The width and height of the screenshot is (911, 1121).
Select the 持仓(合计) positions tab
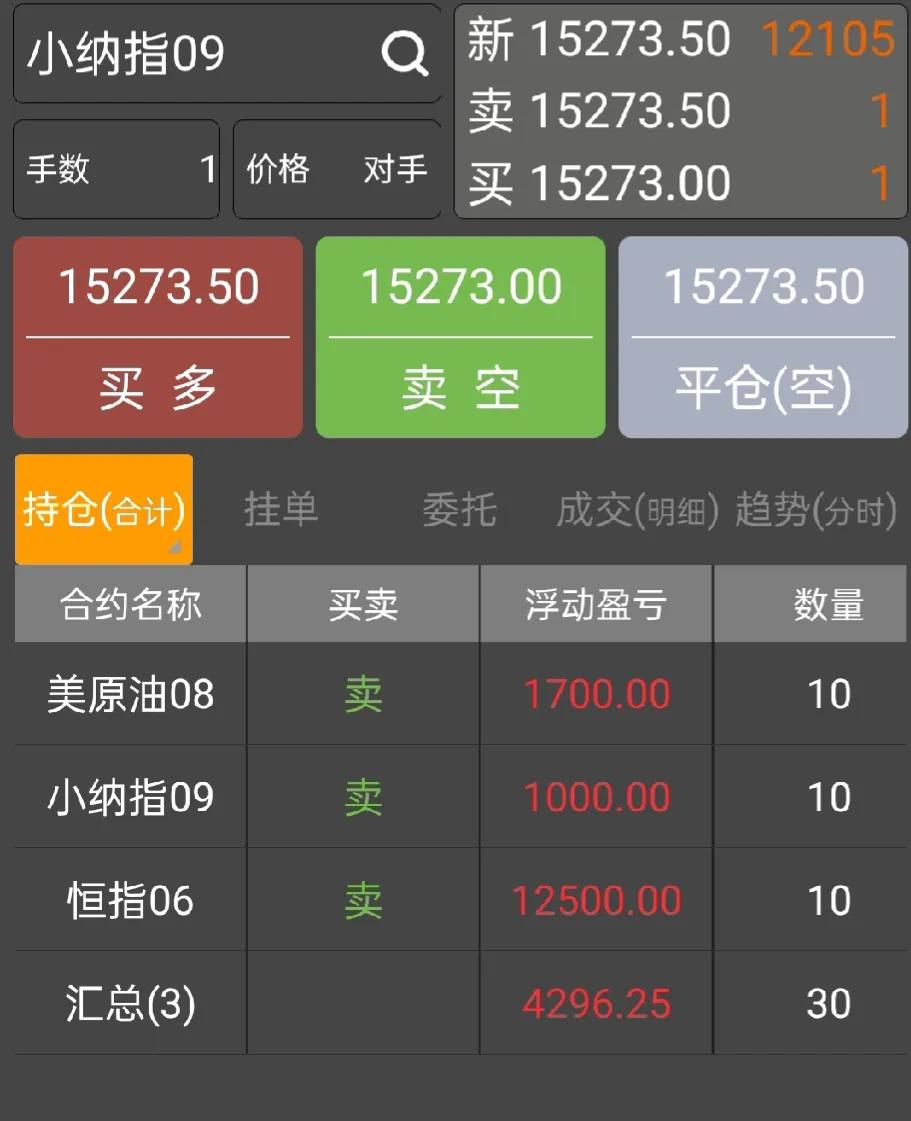[x=103, y=508]
